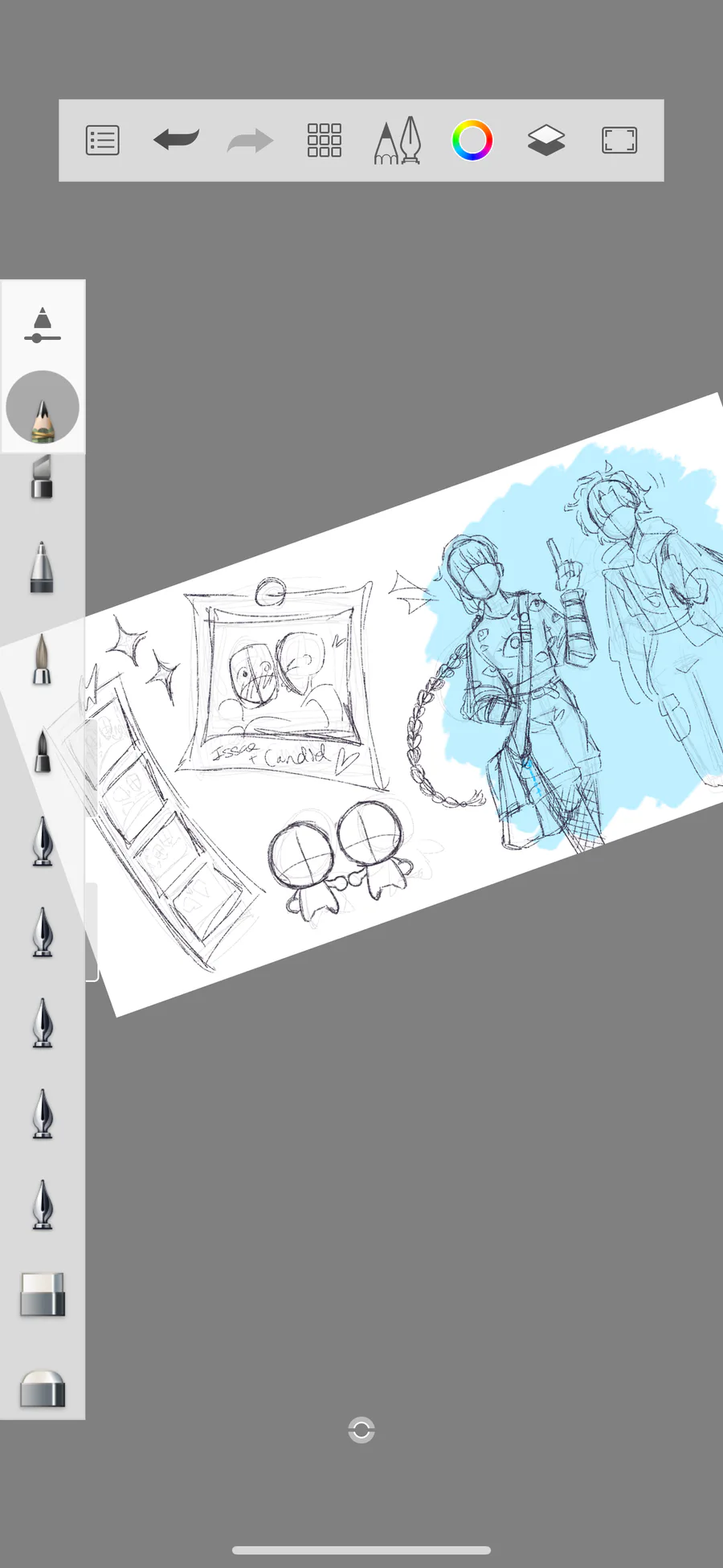The width and height of the screenshot is (723, 1568).
Task: Pick the gray ballpoint pen brush
Action: coord(42,567)
